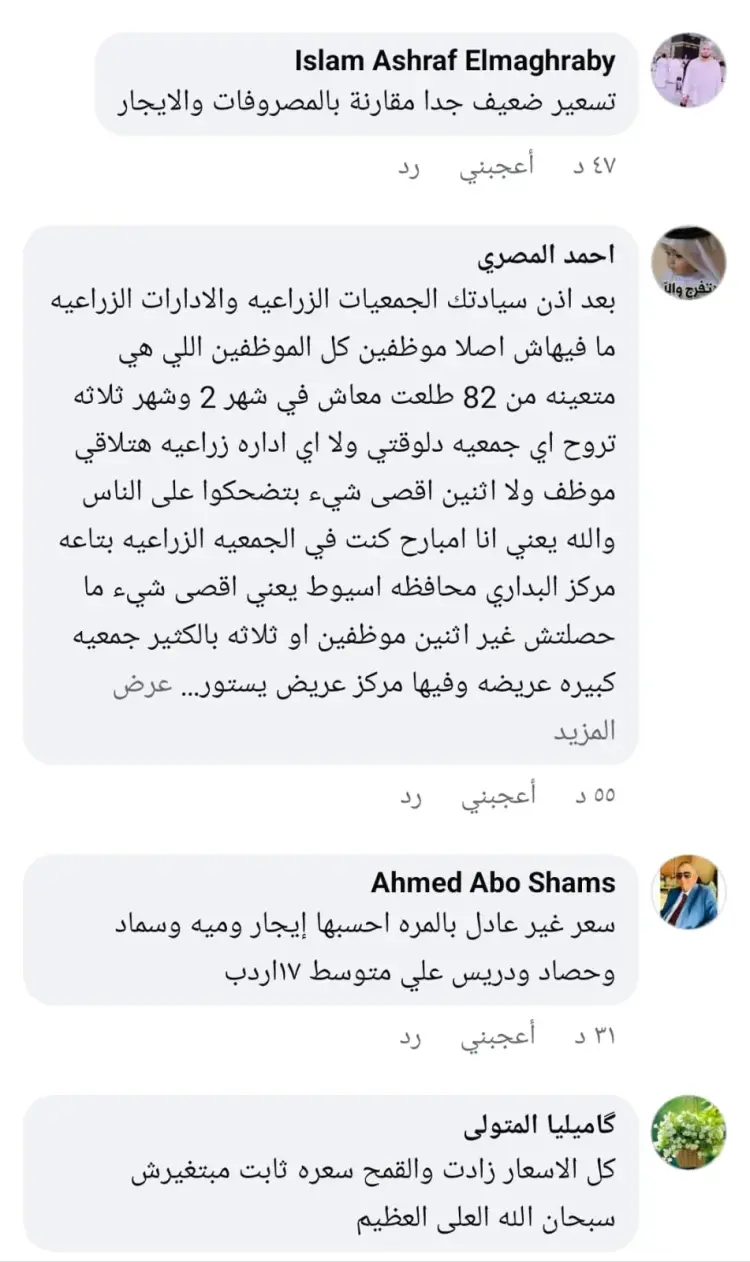Open گاميليا المتولى's profile from avatar
Screen dimensions: 750x1262
[x=688, y=1133]
